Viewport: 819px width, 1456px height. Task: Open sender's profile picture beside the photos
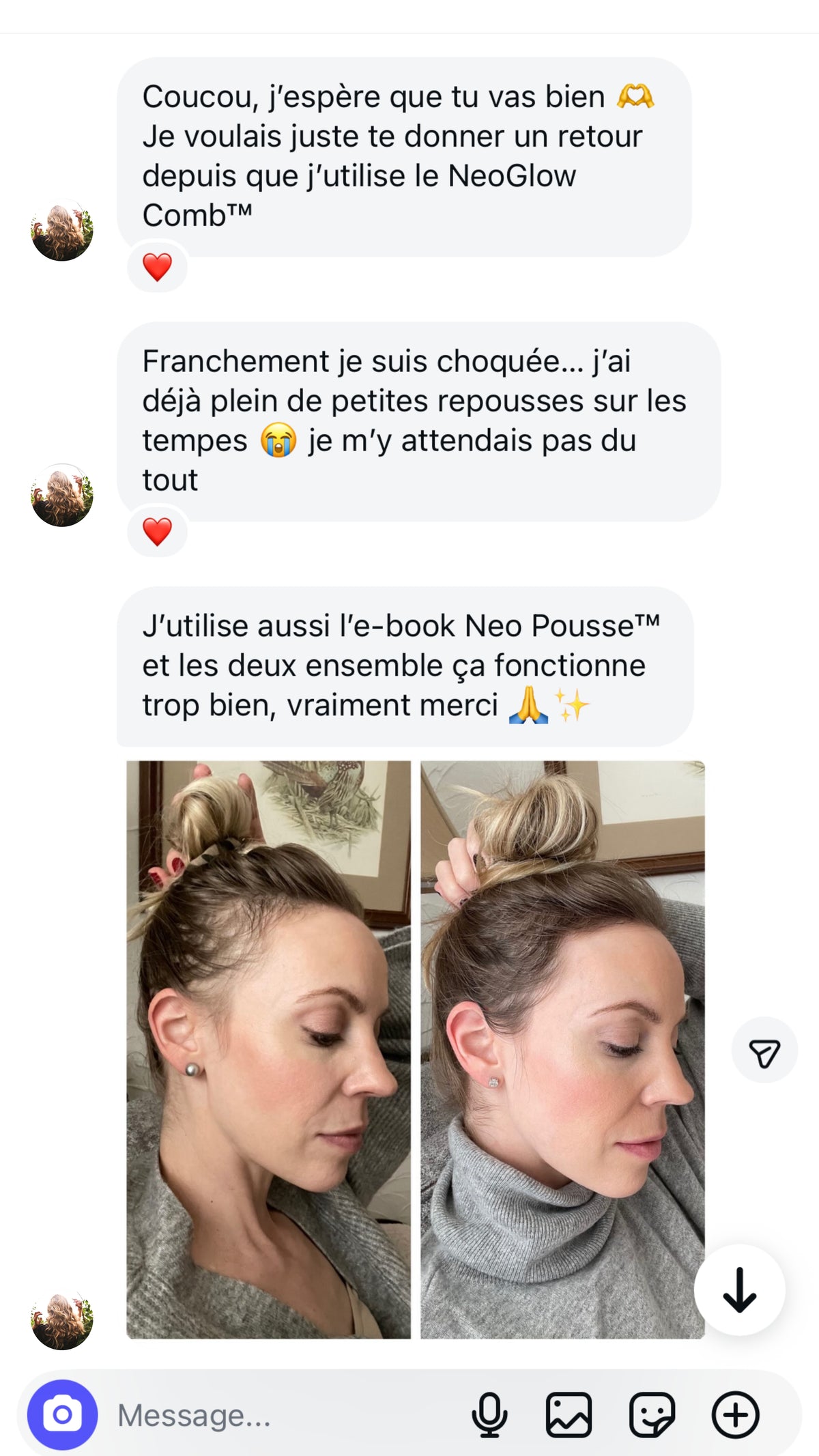point(62,1319)
